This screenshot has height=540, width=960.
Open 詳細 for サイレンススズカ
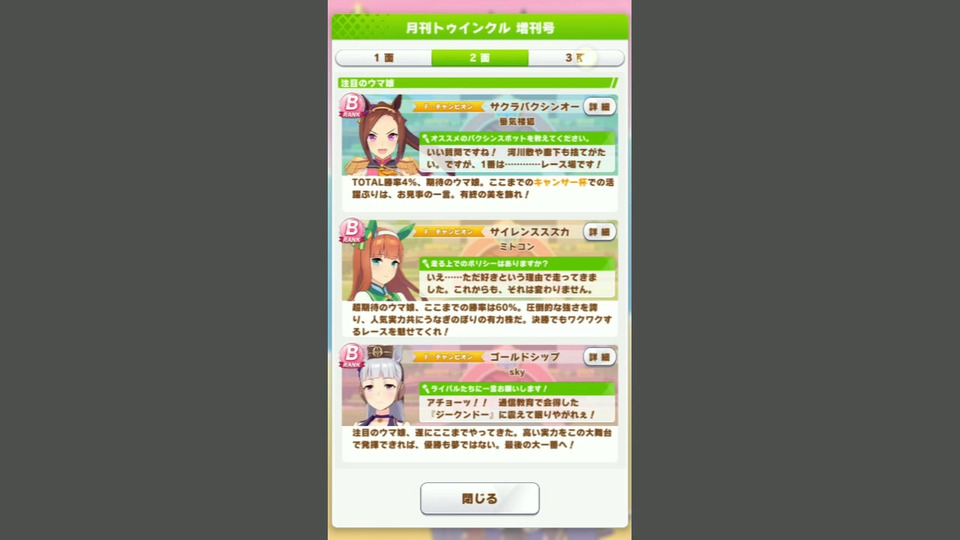point(599,232)
